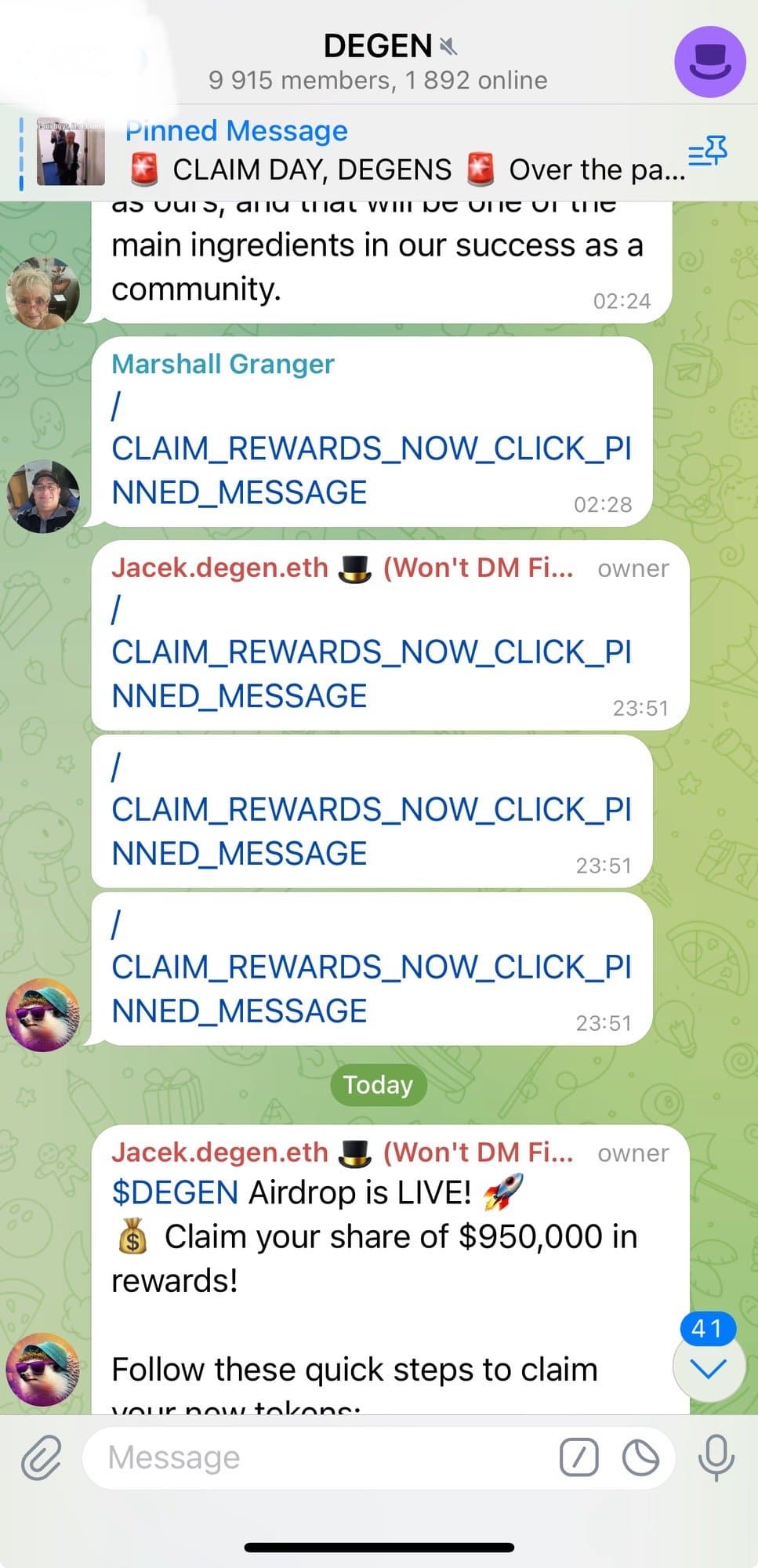Open Marshall Granger's profile avatar
The height and width of the screenshot is (1568, 758).
43,496
